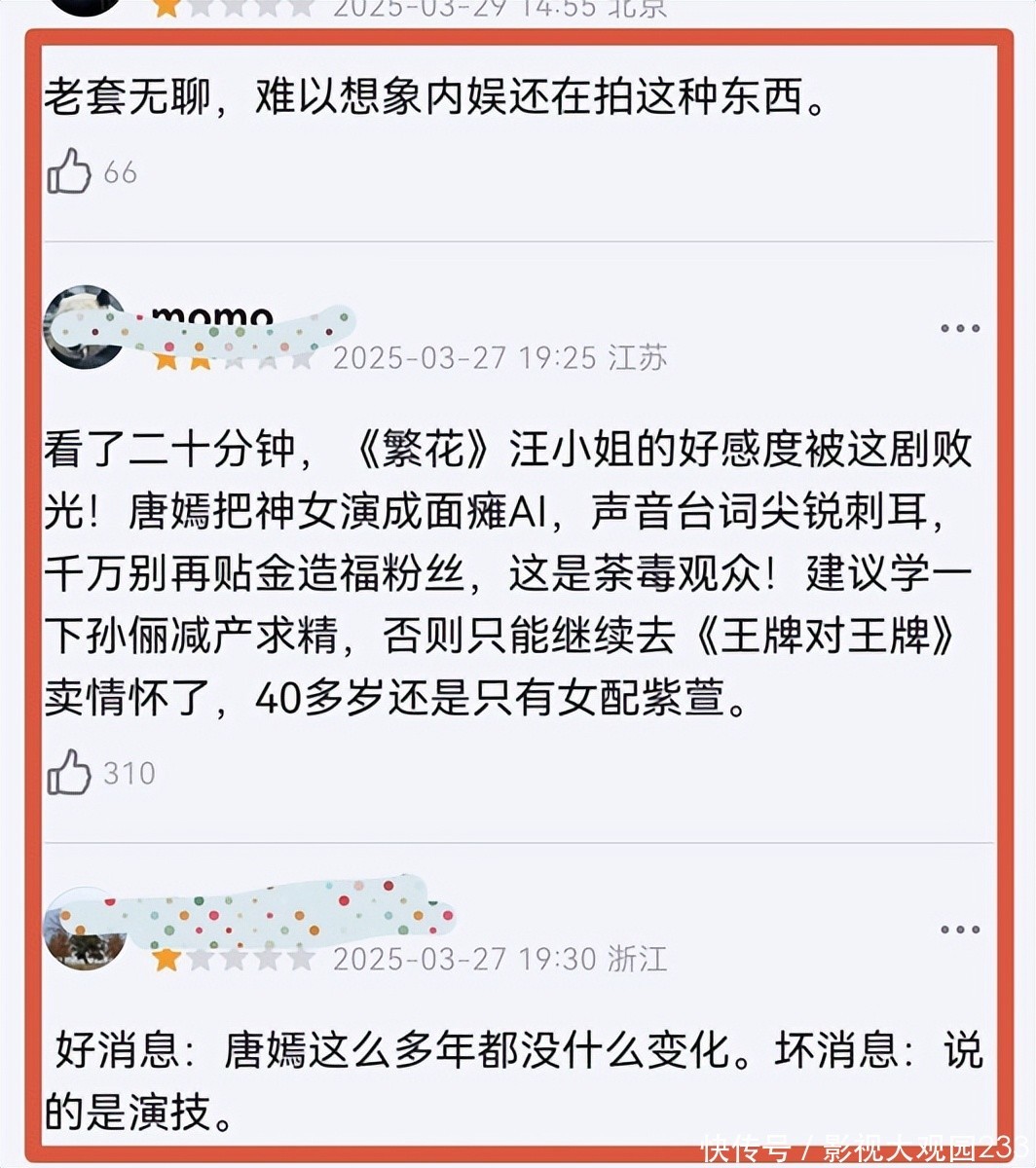
Task: Open the Zhejiang reviewer's profile avatar
Action: pyautogui.click(x=86, y=930)
